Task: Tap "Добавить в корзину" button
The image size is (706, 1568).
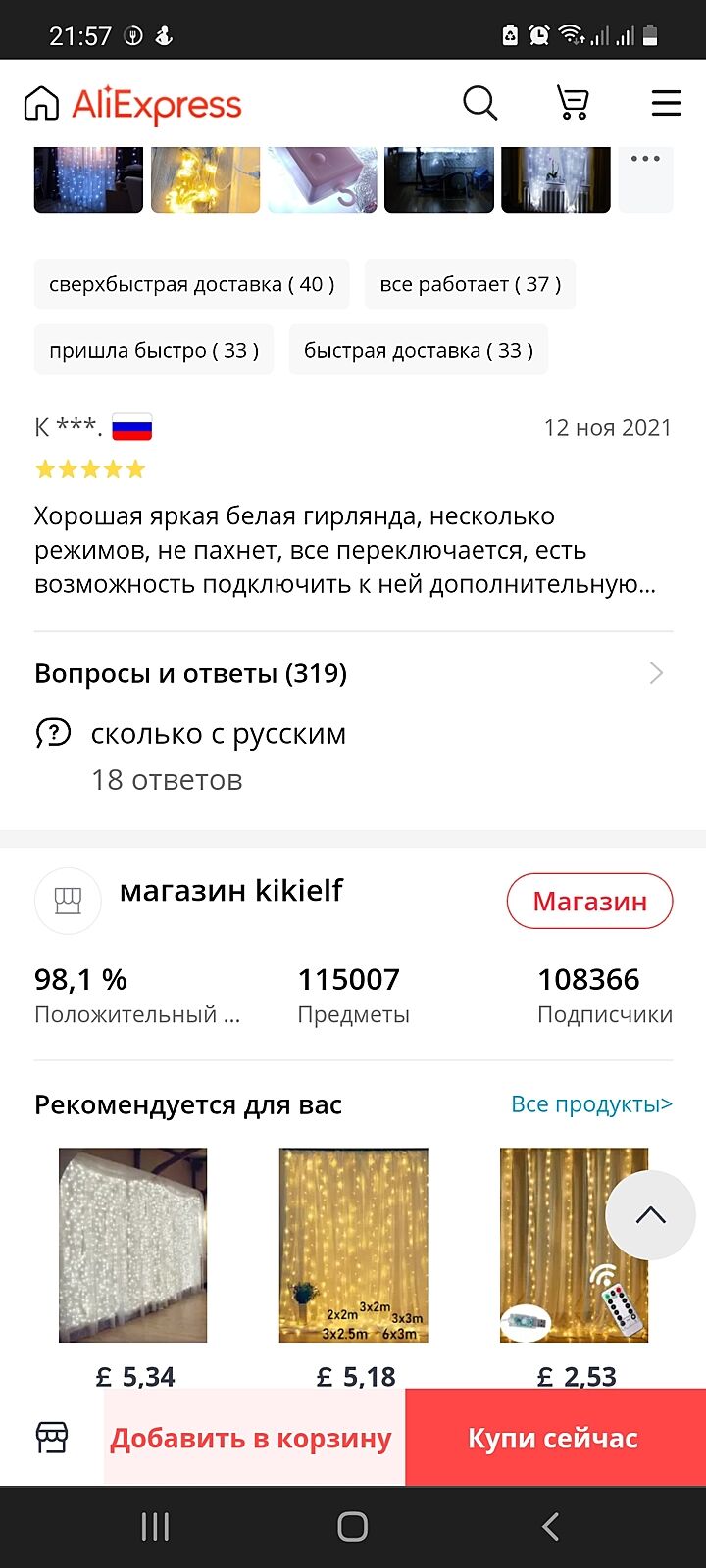Action: (253, 1438)
